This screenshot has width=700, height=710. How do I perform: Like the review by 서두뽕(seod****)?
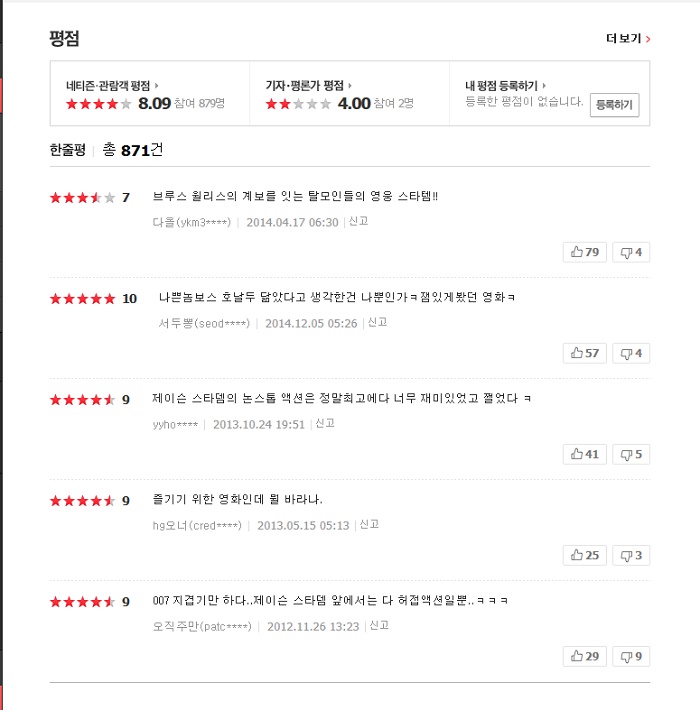pyautogui.click(x=585, y=353)
